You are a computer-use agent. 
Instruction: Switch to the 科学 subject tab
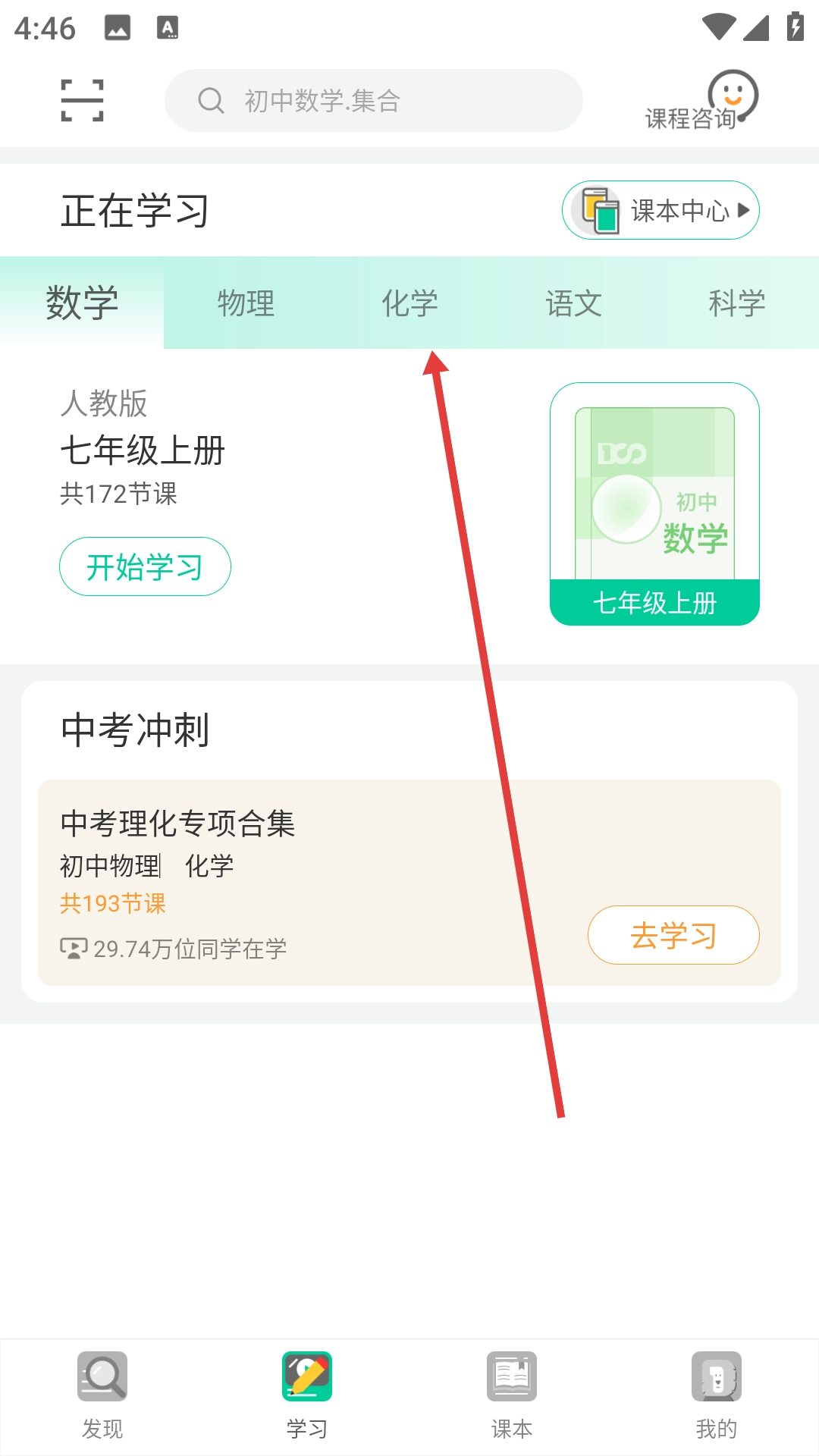click(736, 303)
